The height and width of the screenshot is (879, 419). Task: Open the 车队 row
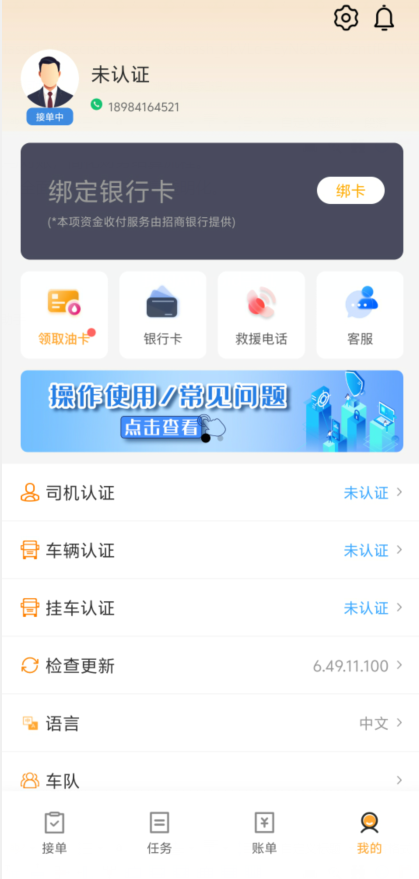coord(210,777)
